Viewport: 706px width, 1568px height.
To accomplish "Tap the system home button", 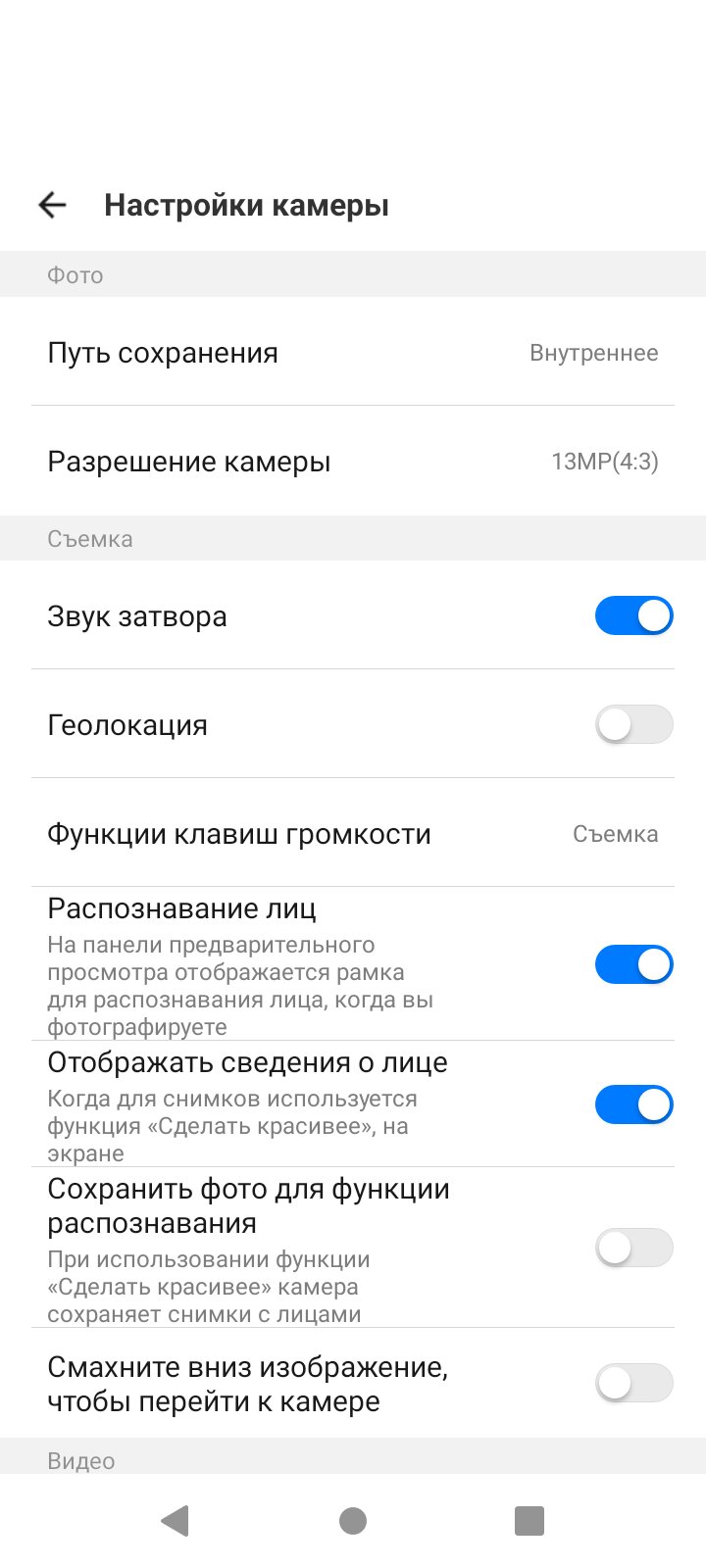I will pos(353,1520).
